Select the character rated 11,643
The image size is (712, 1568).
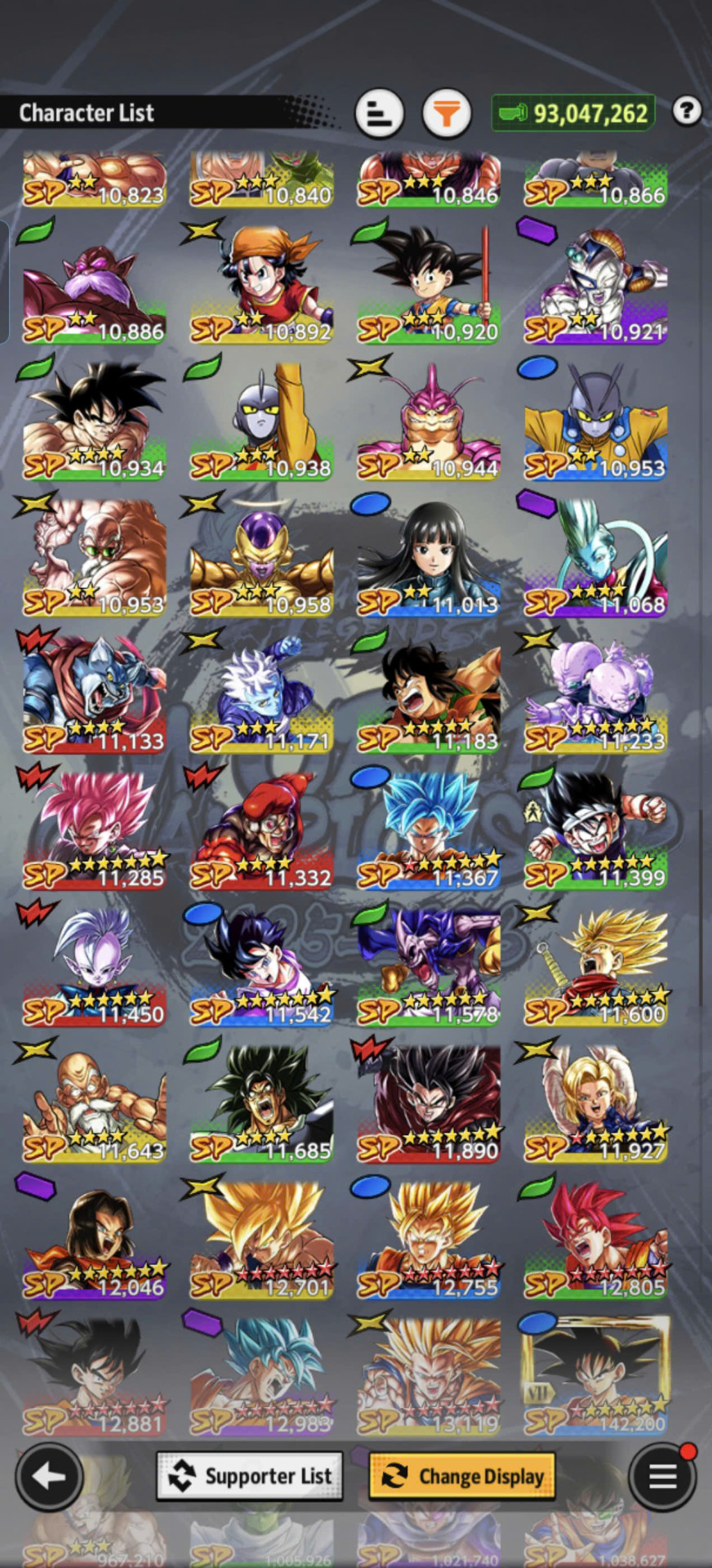click(x=95, y=1102)
